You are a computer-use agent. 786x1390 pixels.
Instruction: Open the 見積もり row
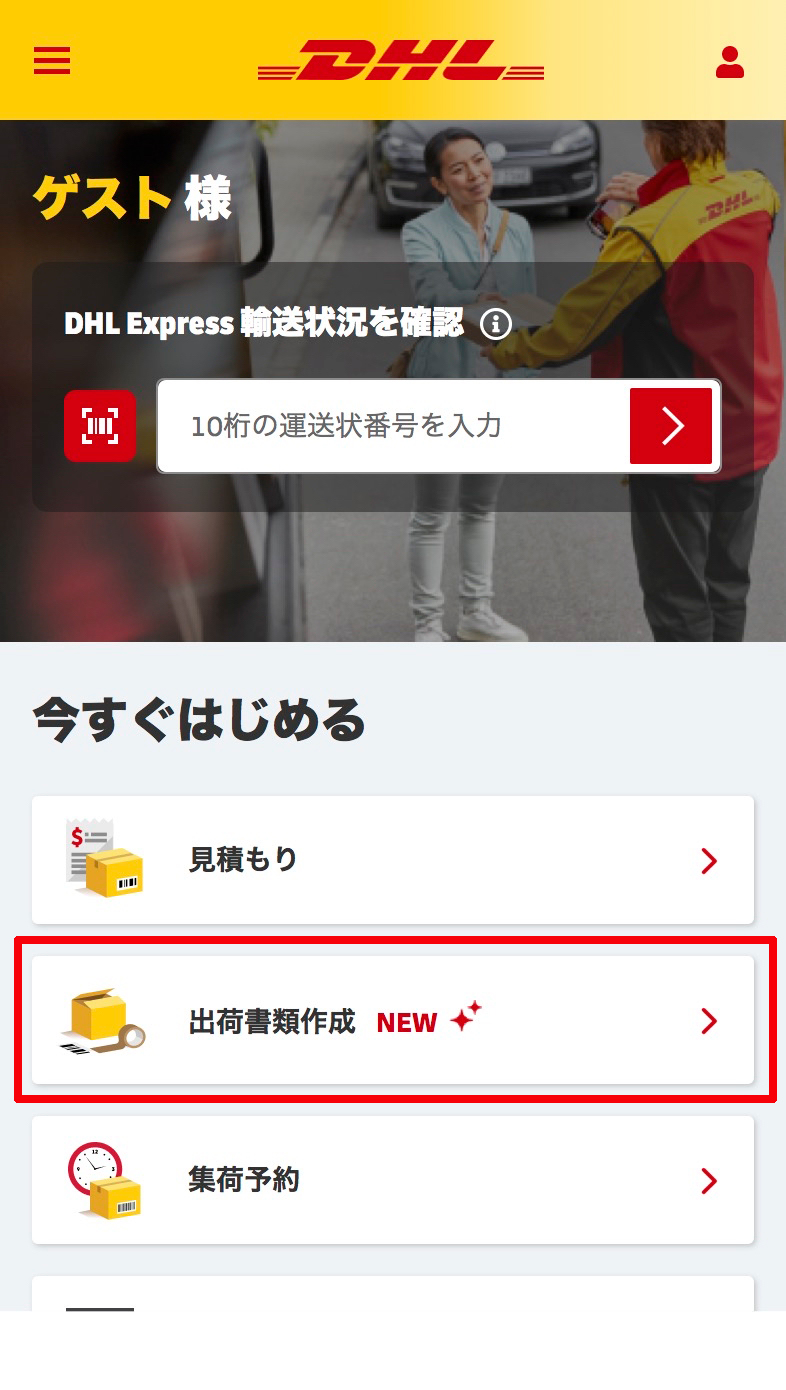click(393, 860)
